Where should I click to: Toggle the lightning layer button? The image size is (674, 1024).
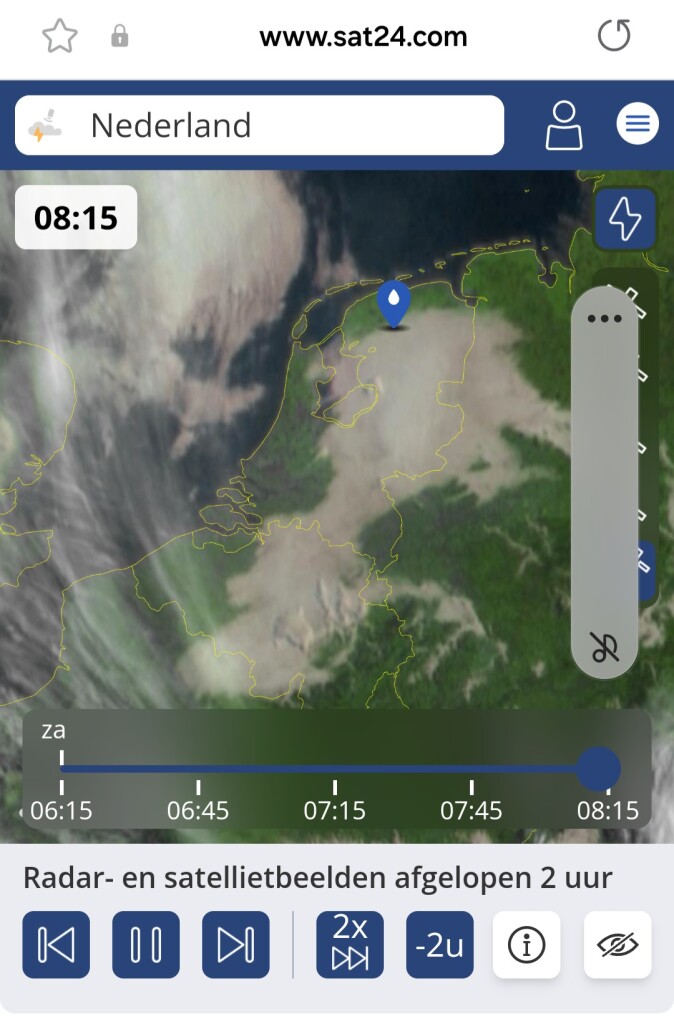[625, 218]
